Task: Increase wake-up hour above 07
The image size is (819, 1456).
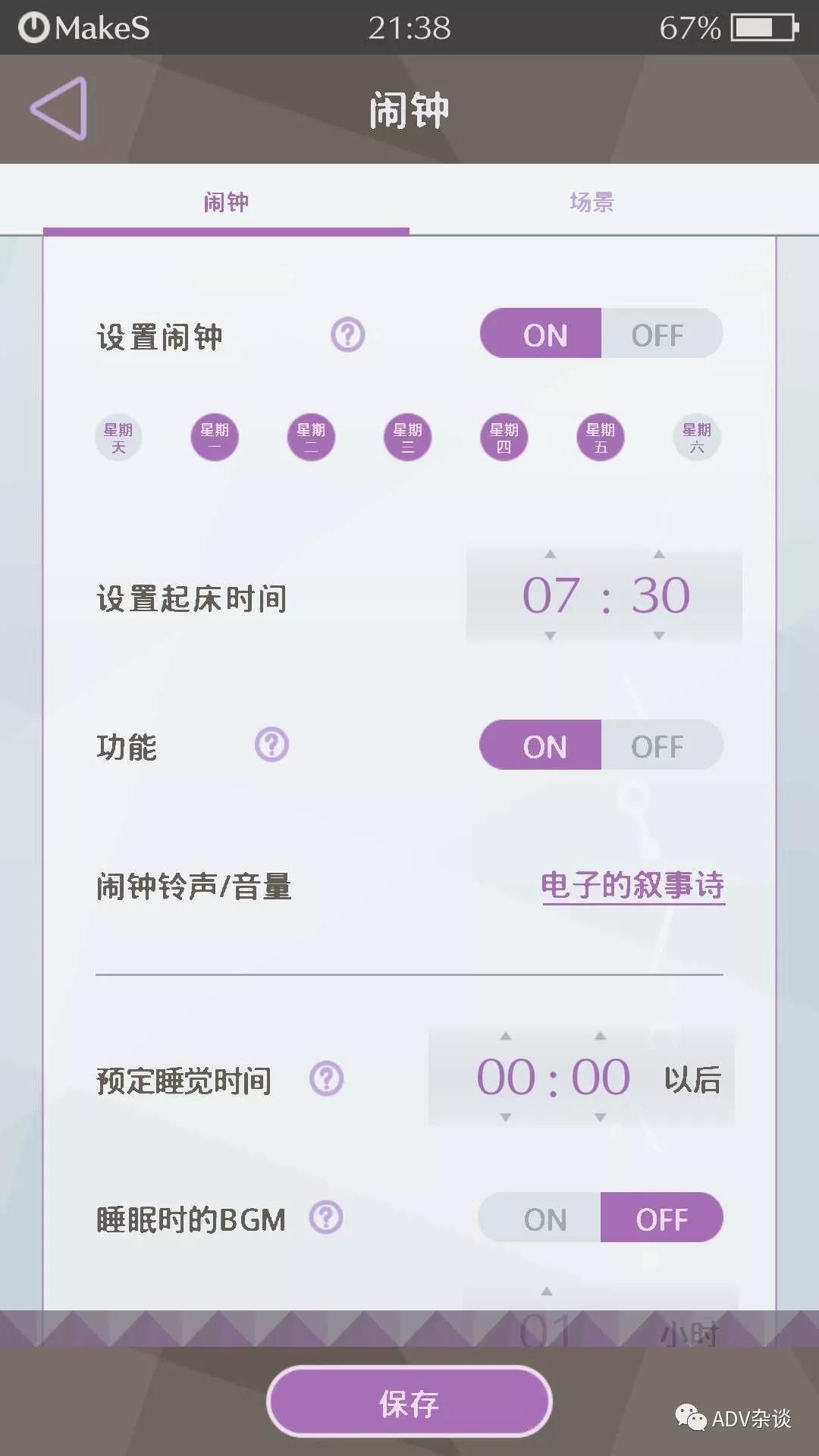Action: pos(551,554)
